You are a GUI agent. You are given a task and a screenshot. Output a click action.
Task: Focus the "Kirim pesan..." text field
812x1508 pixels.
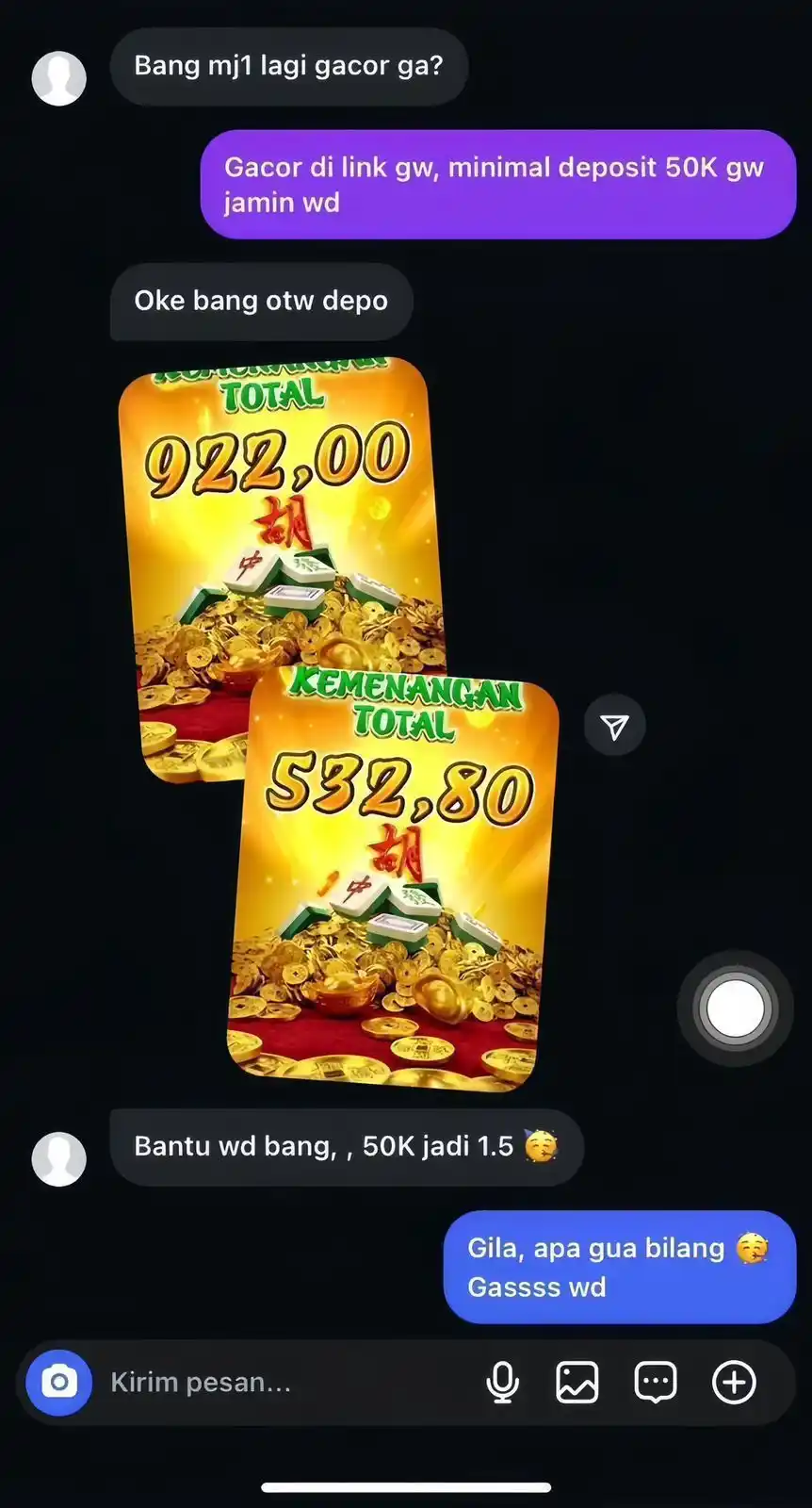point(283,1383)
